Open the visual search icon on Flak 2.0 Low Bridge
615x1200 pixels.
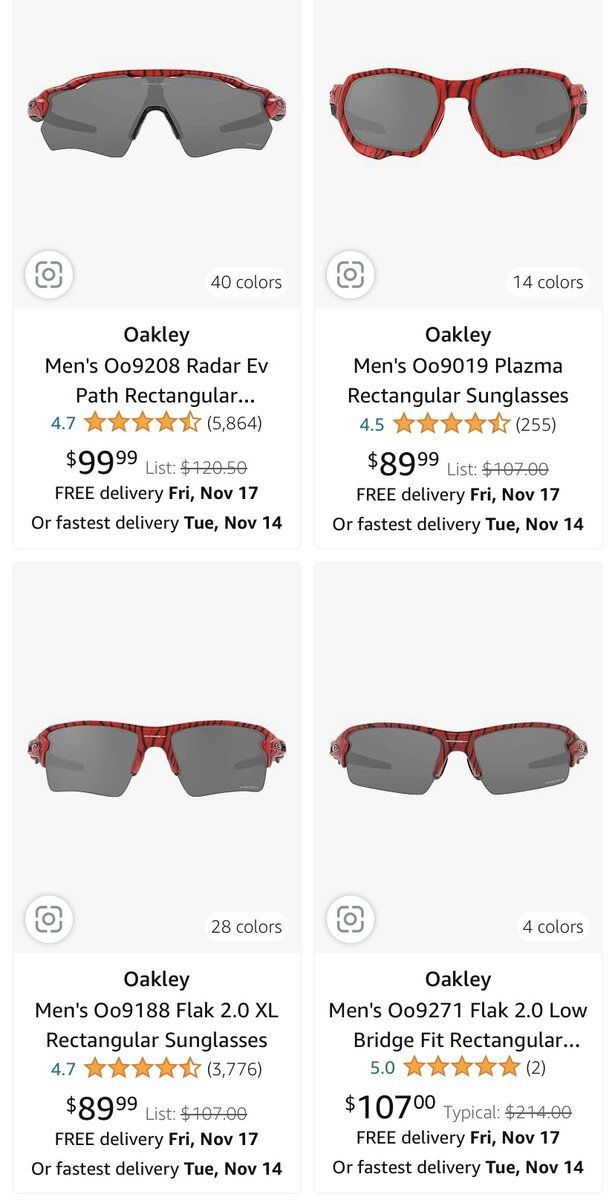tap(350, 919)
